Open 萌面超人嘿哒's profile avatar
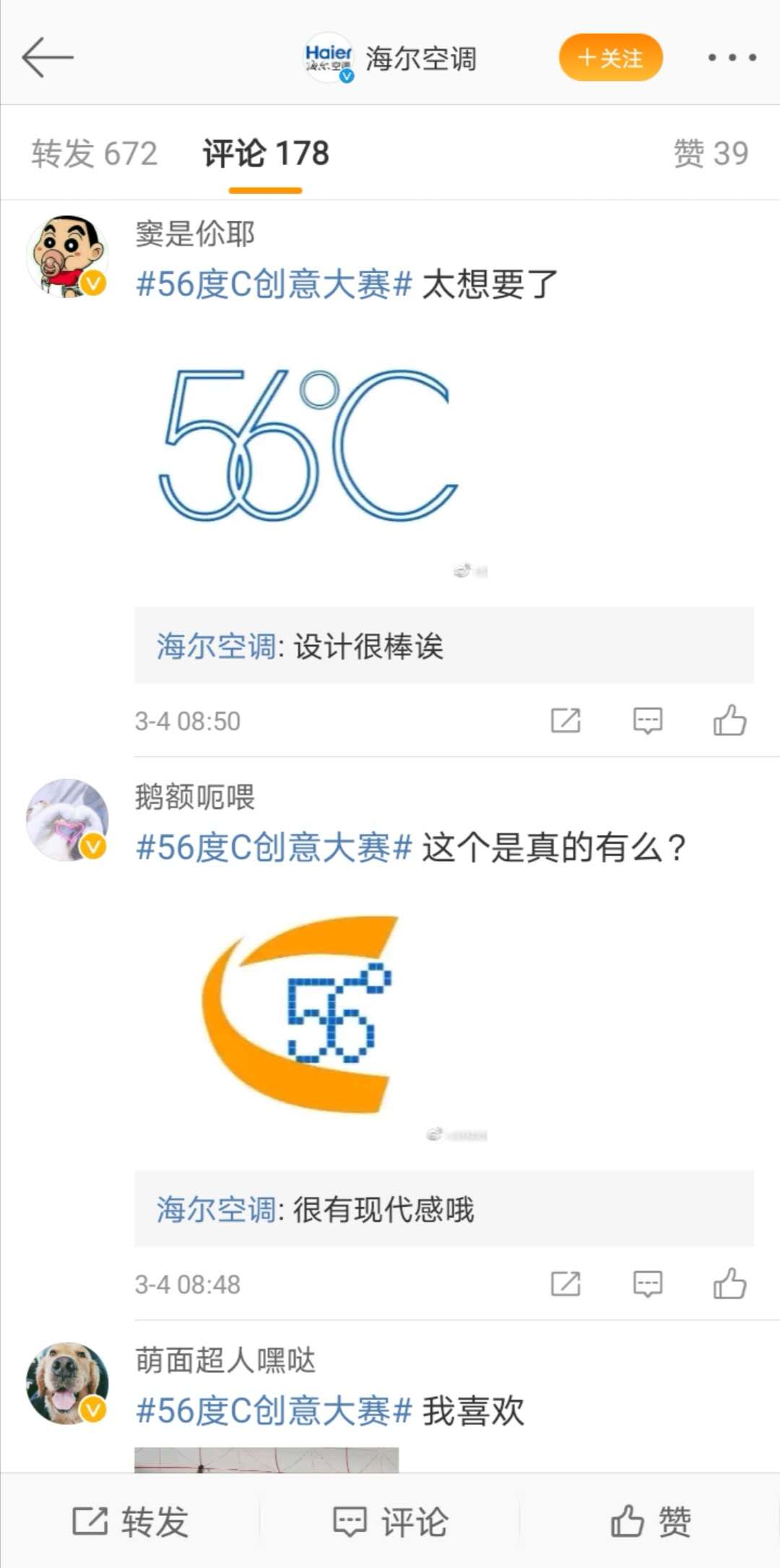The width and height of the screenshot is (780, 1568). click(x=67, y=1383)
